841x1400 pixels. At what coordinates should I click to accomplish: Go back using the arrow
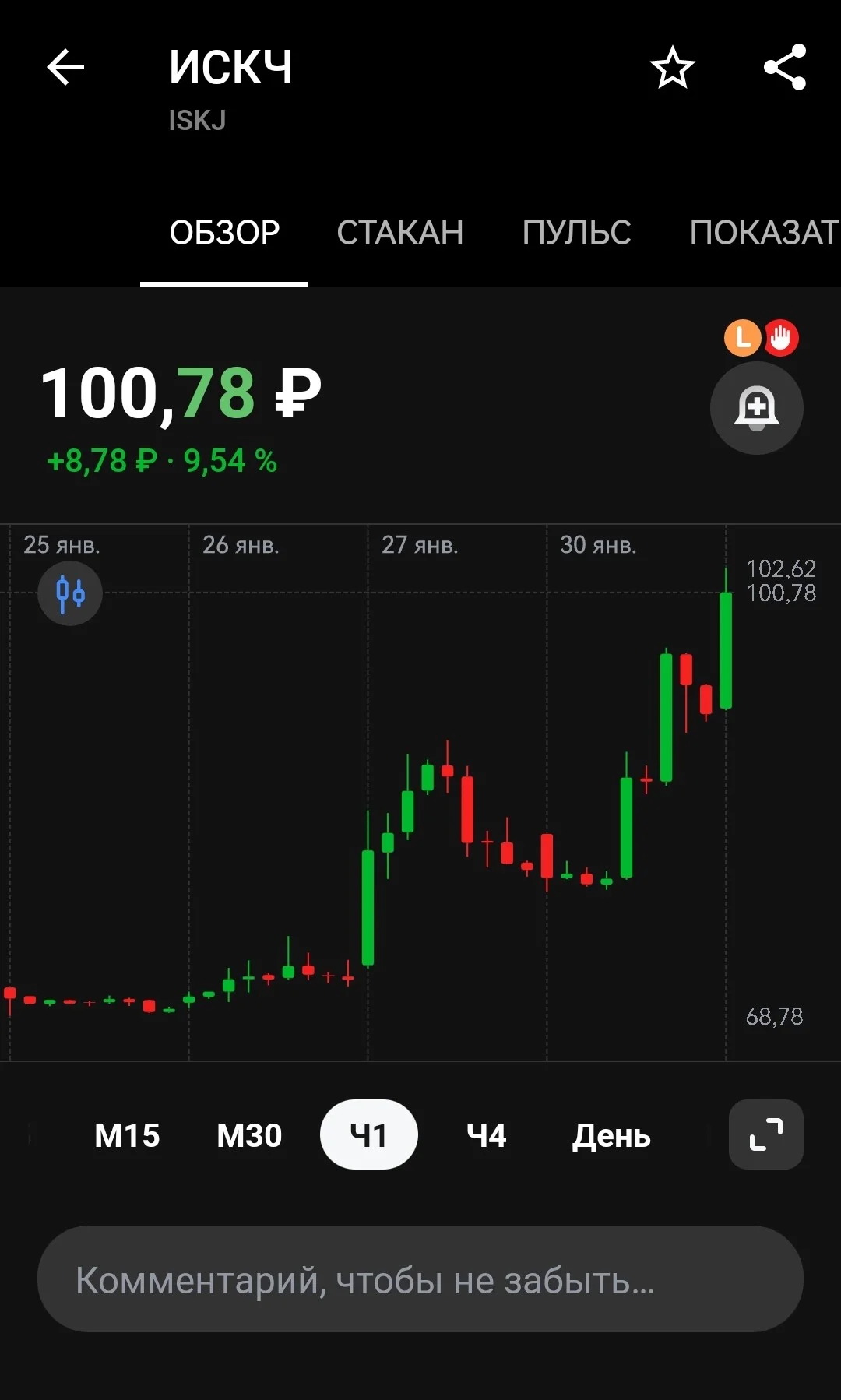[x=65, y=67]
